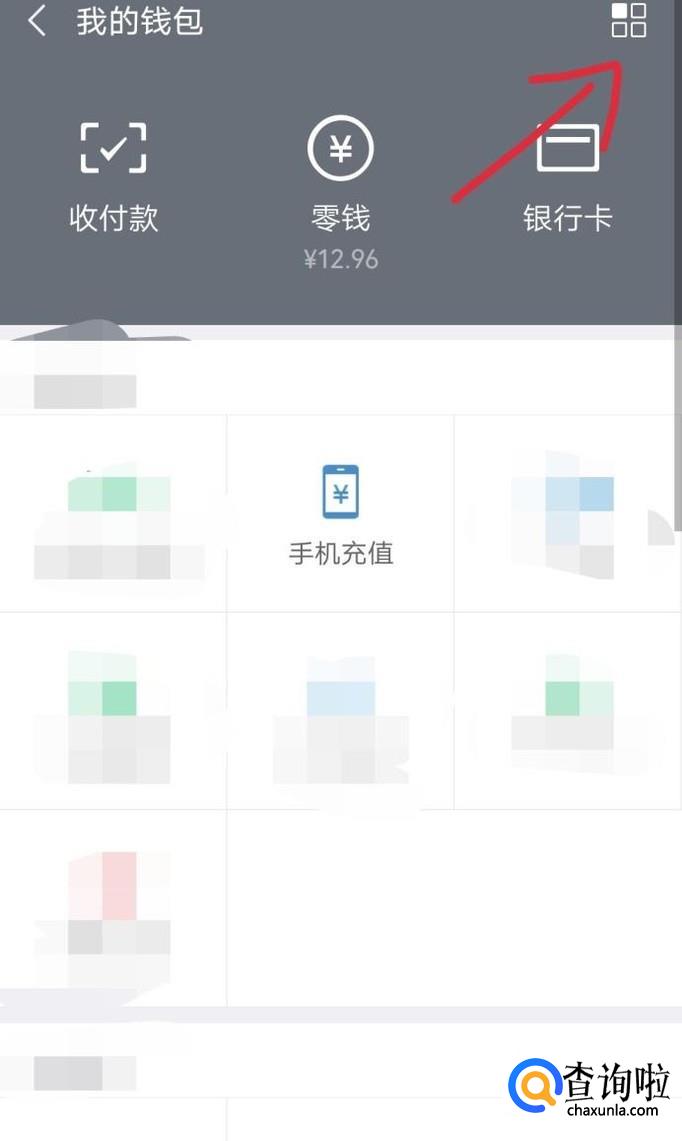
Task: Open 手机充值 mobile top-up
Action: point(341,515)
